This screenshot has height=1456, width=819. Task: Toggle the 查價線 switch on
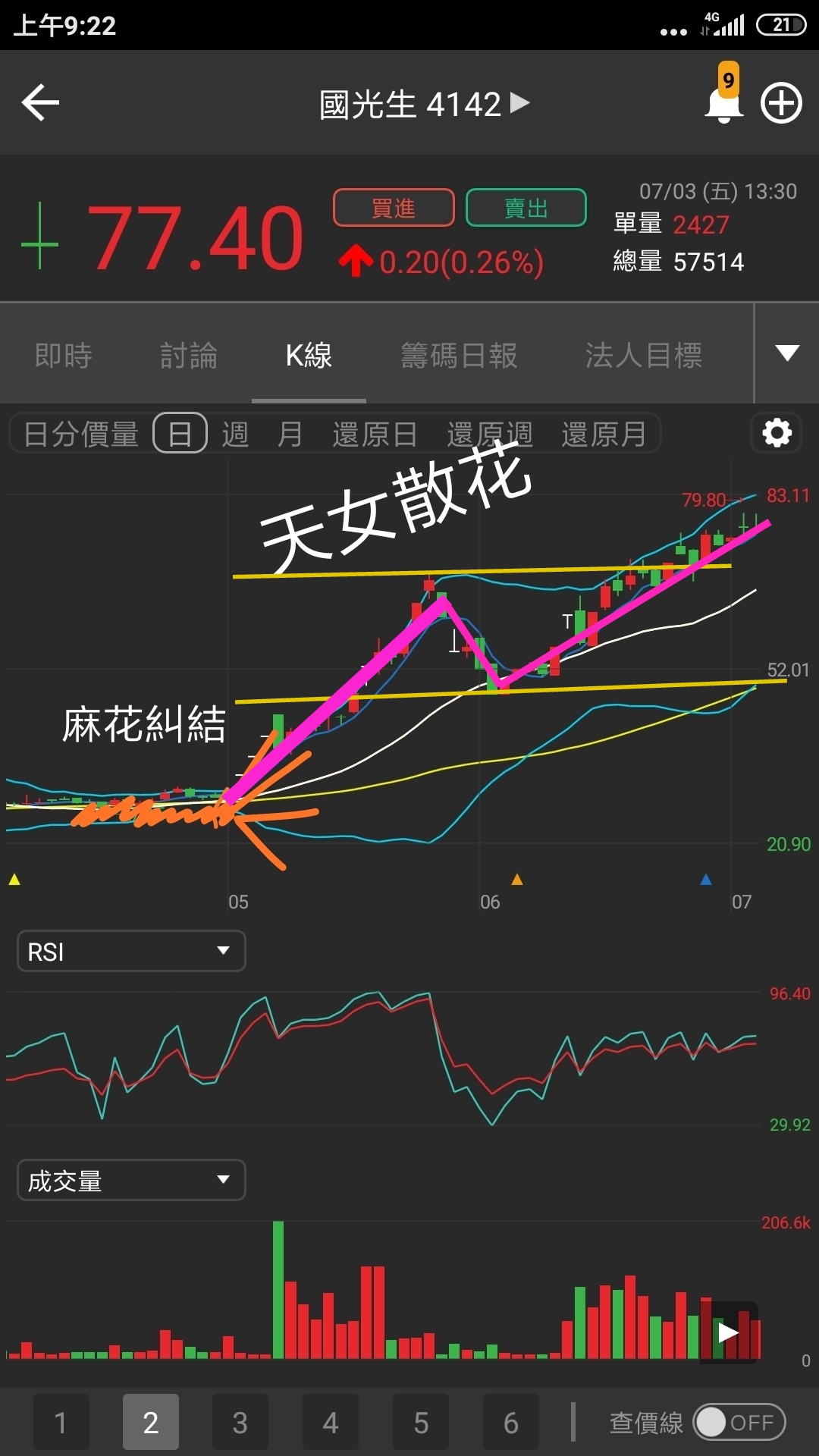739,1423
